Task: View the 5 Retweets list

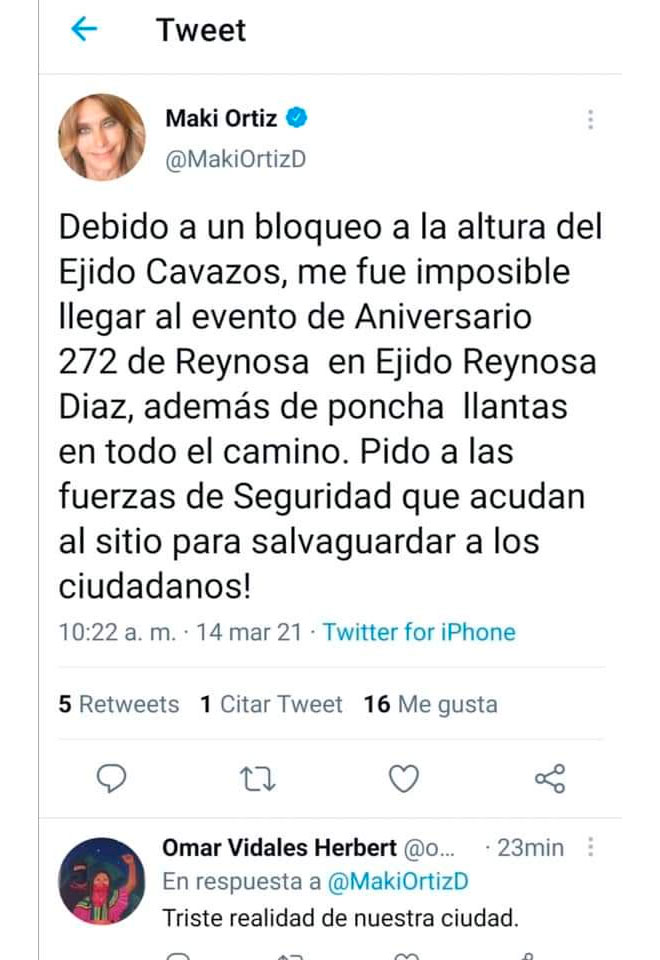Action: [119, 704]
